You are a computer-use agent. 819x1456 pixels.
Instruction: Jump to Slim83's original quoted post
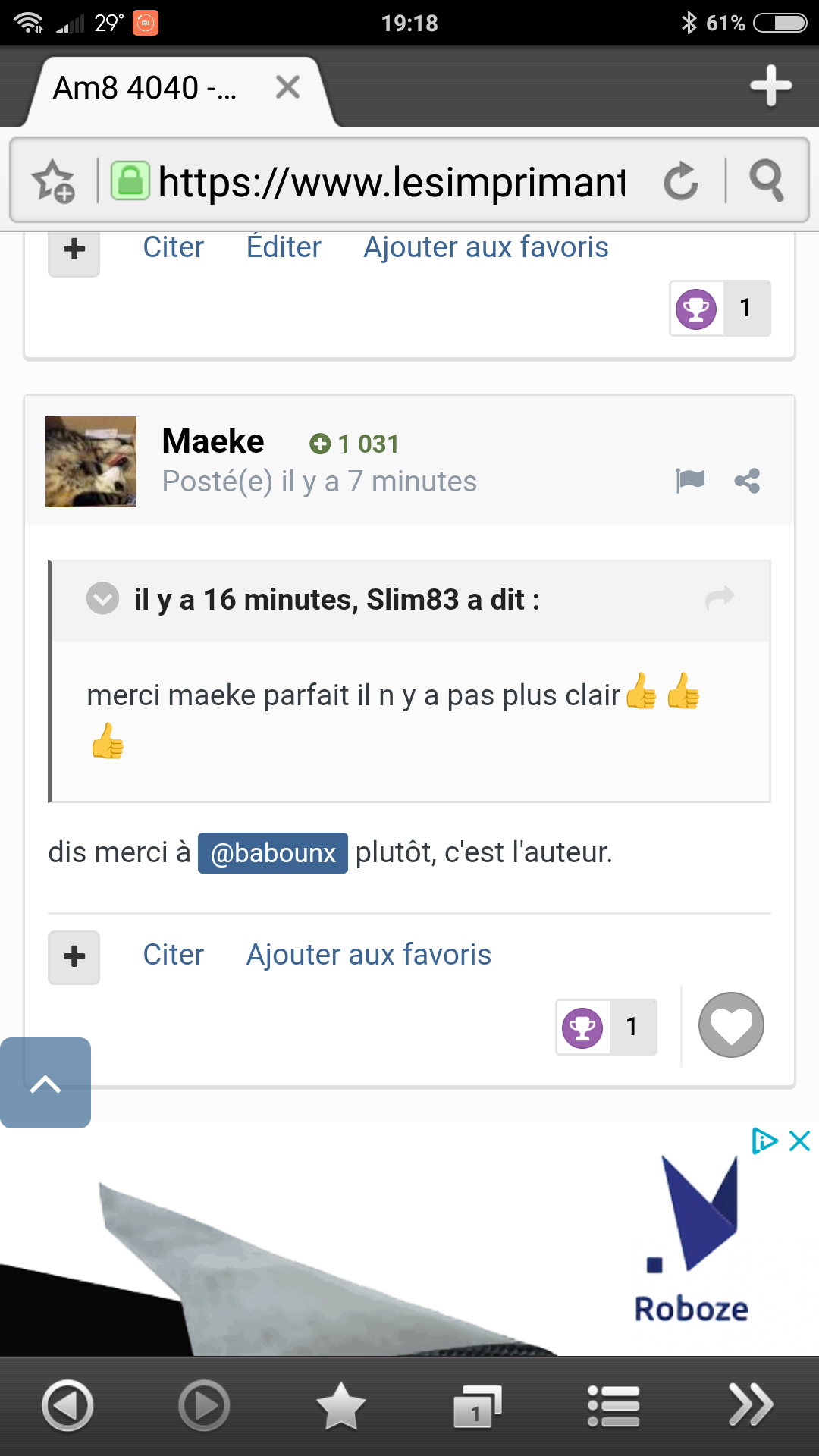pos(720,598)
